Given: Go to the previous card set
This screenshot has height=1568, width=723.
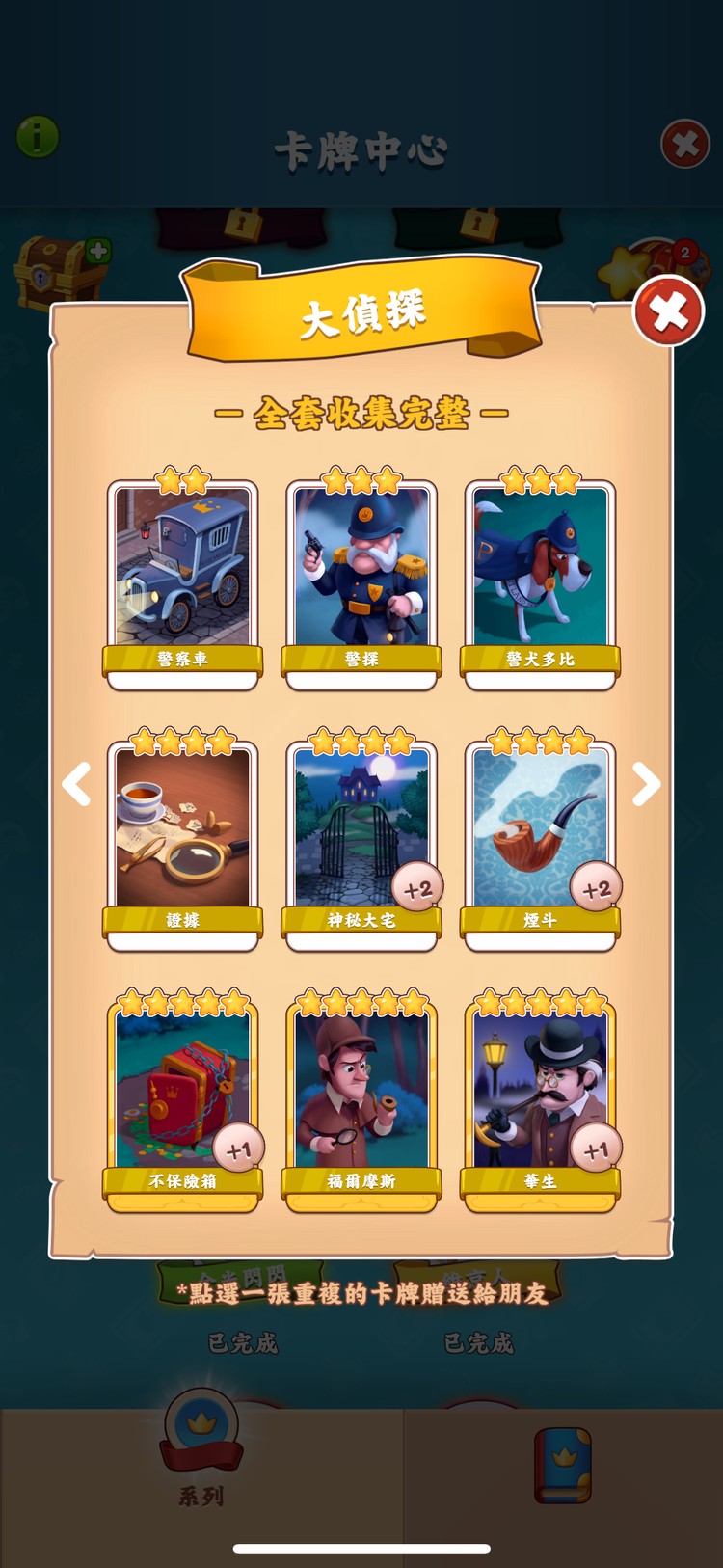Looking at the screenshot, I should 76,784.
